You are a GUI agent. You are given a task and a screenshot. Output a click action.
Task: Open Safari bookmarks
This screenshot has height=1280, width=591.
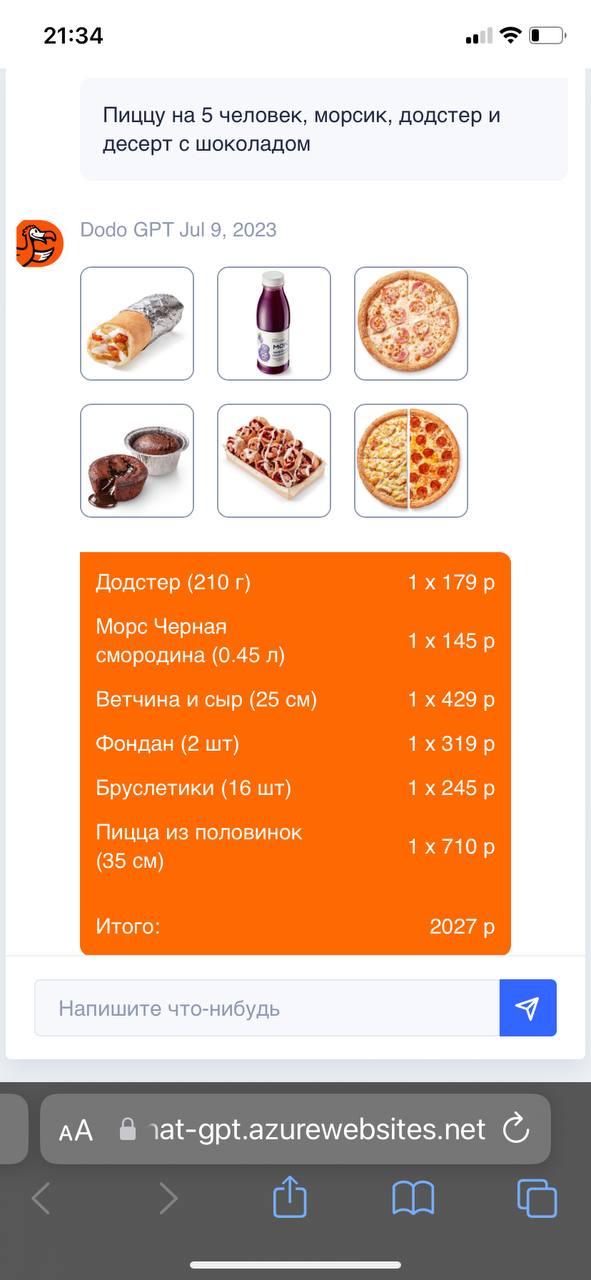click(413, 1198)
